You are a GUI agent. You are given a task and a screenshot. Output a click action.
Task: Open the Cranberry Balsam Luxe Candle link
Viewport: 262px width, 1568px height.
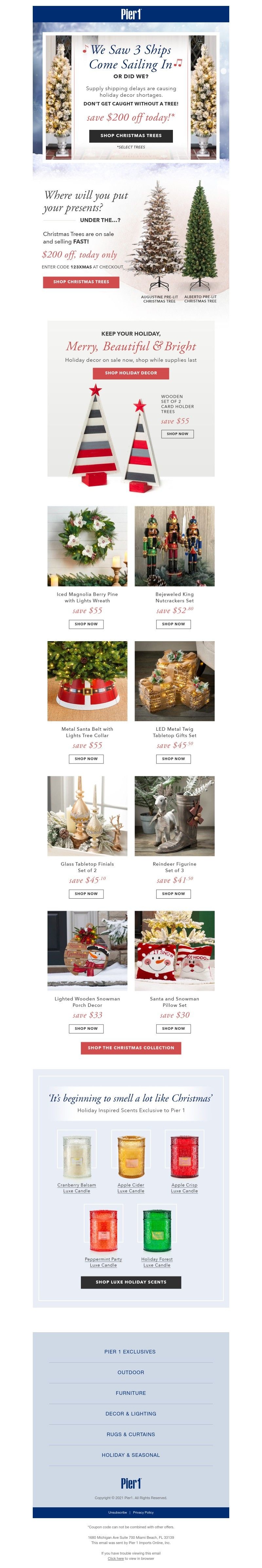pyautogui.click(x=77, y=1188)
